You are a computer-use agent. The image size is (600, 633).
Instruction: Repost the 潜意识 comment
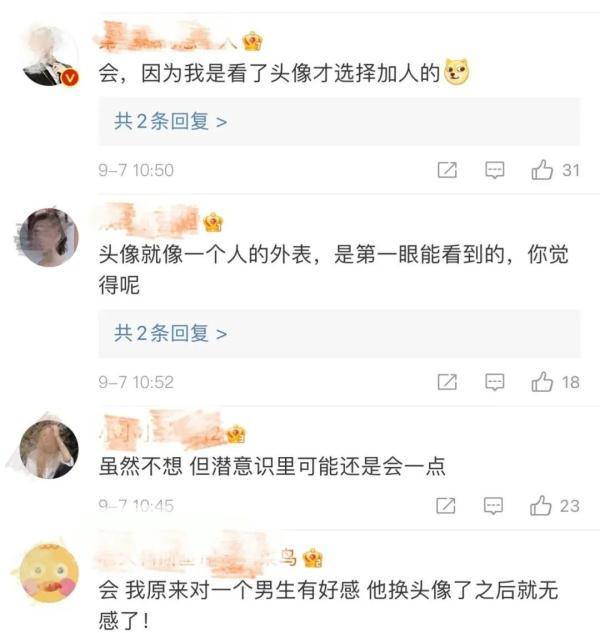[448, 506]
